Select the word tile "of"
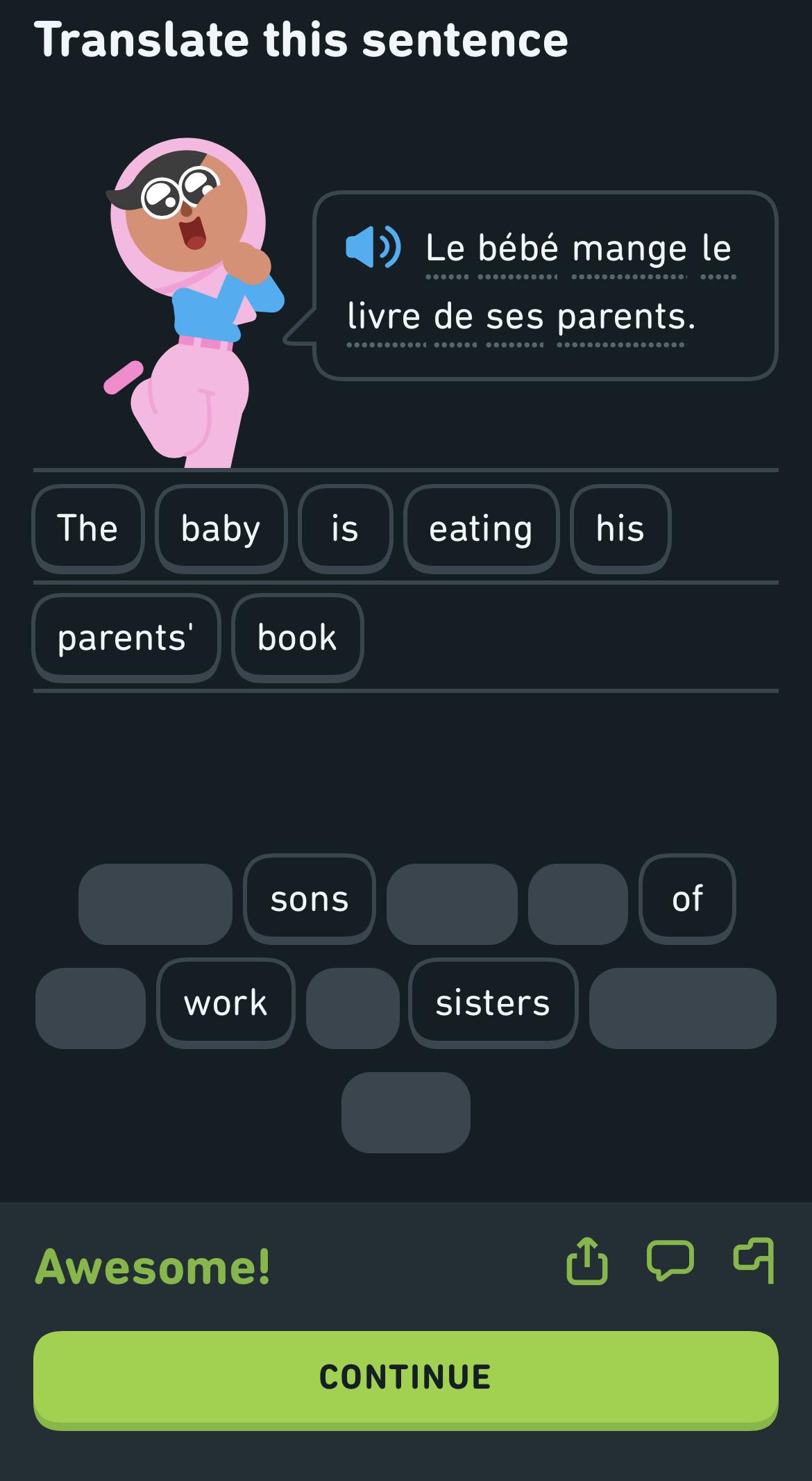This screenshot has width=812, height=1481. pos(686,899)
